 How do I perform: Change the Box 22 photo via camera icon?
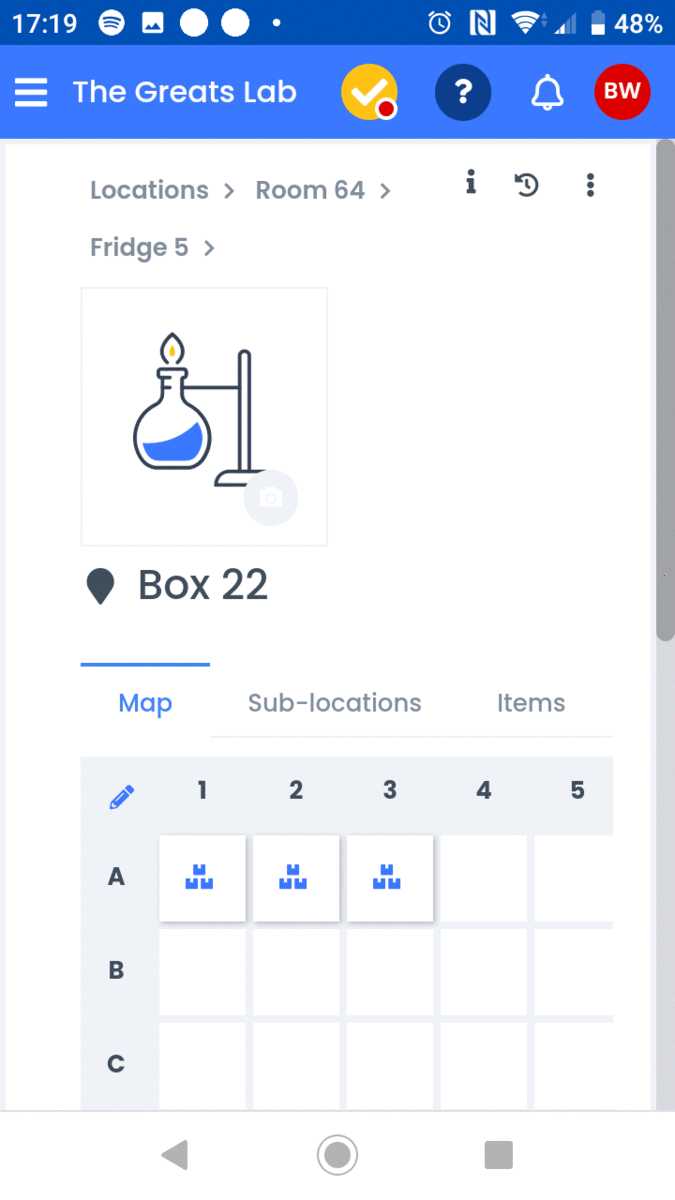[271, 497]
